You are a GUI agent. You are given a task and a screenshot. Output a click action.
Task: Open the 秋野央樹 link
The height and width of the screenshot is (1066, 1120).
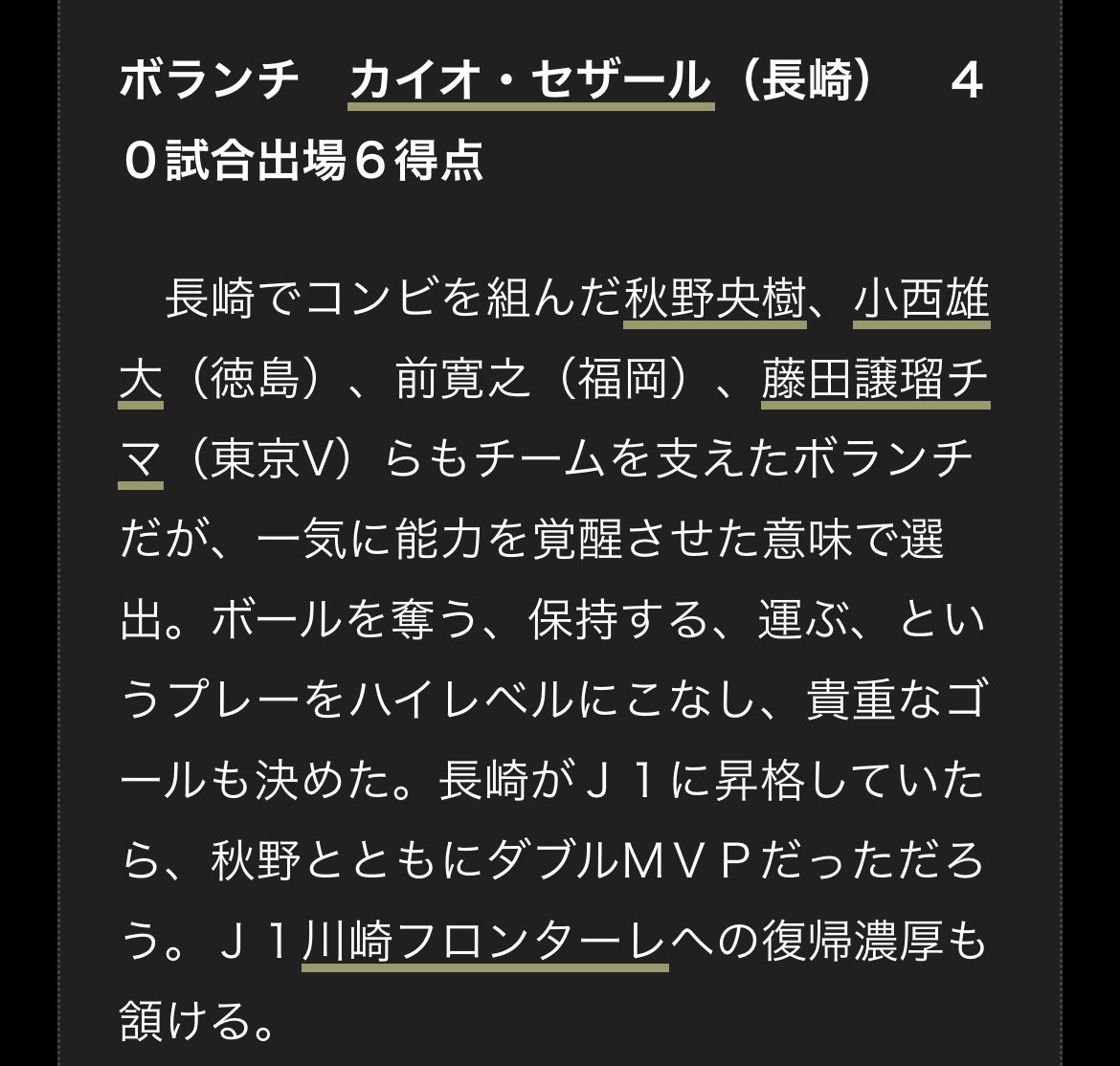tap(714, 301)
